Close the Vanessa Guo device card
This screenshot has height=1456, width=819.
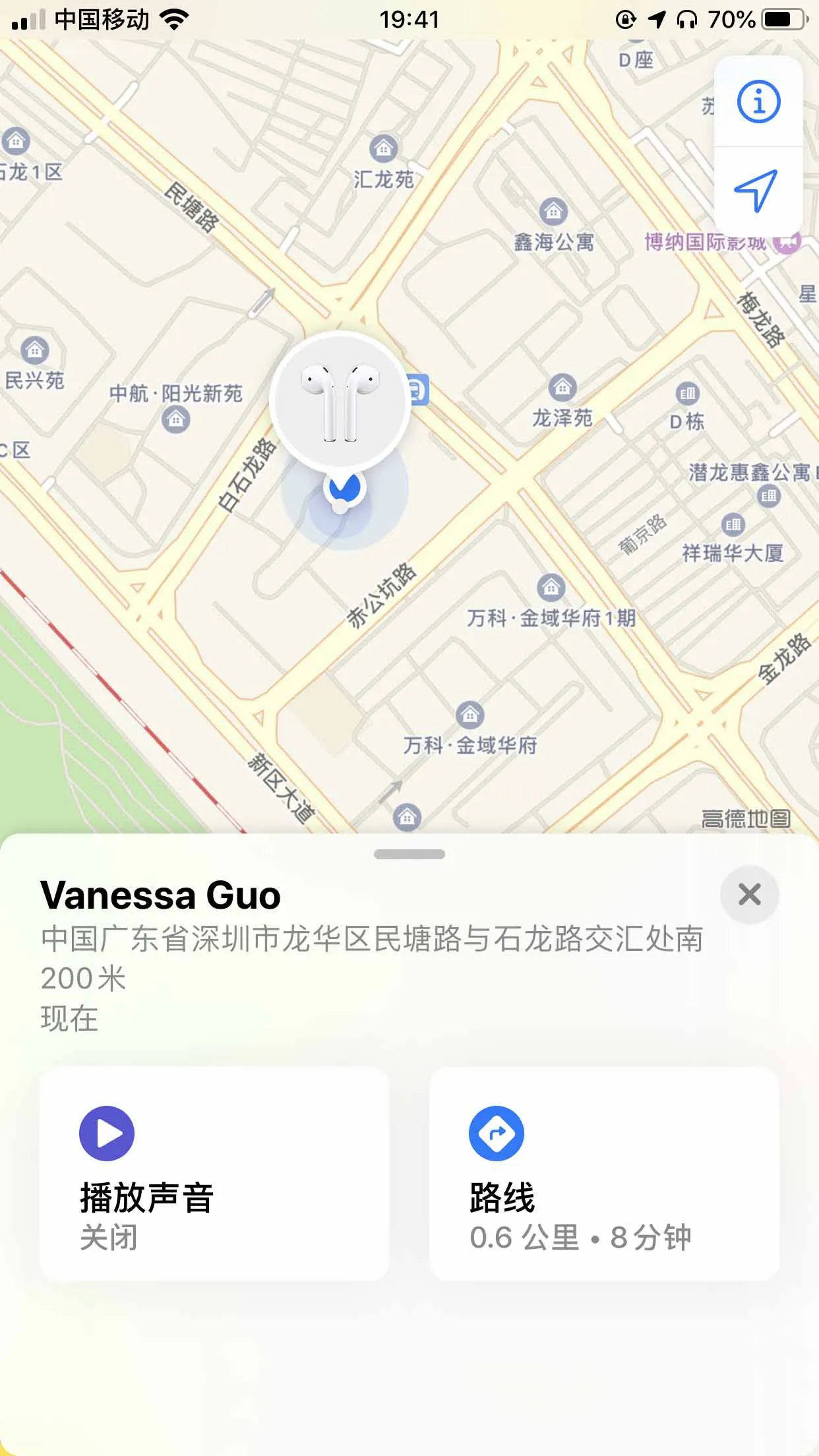[x=750, y=895]
